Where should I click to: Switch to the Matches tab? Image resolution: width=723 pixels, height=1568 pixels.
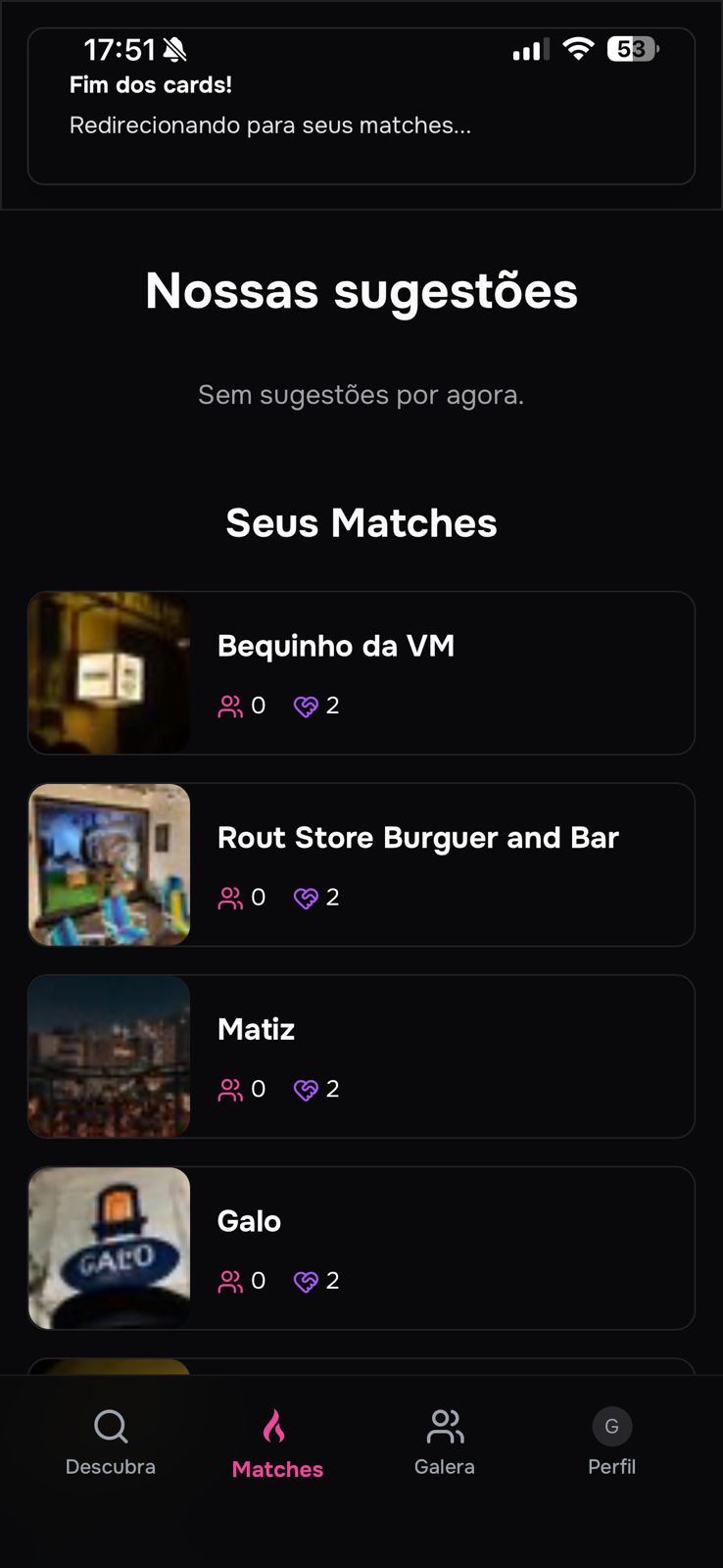pos(276,1441)
